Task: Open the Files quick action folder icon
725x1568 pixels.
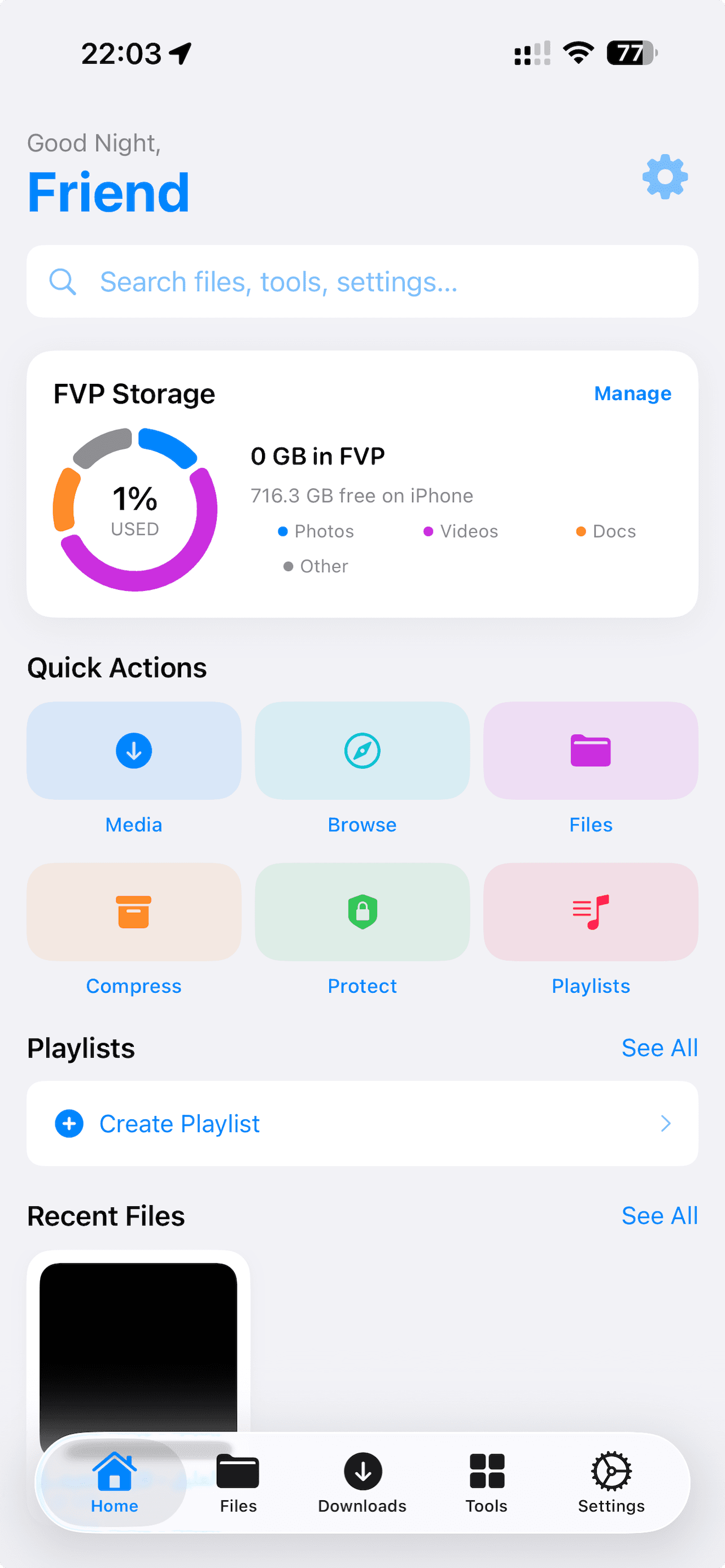Action: tap(590, 750)
